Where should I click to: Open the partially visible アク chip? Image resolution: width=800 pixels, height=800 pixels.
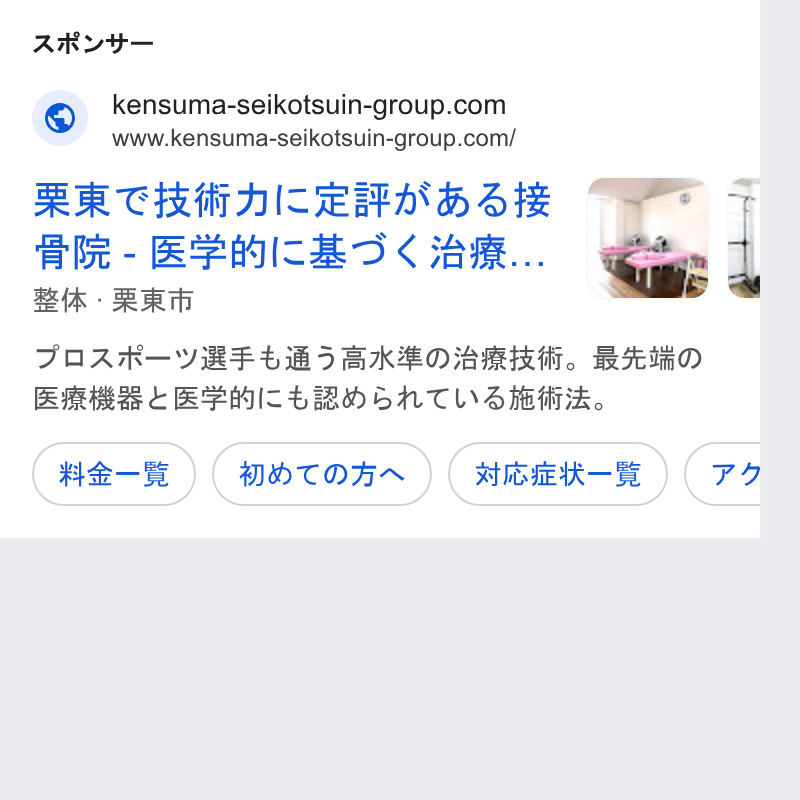[722, 474]
